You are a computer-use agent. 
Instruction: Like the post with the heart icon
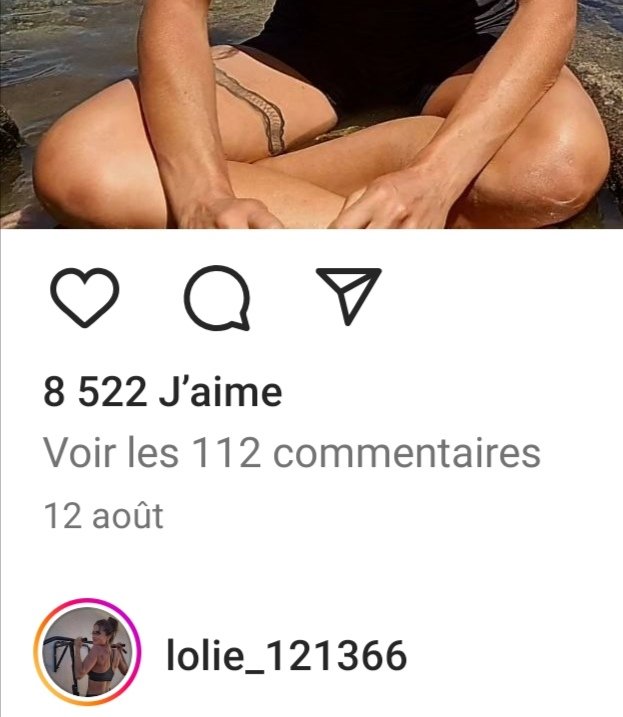pos(84,297)
